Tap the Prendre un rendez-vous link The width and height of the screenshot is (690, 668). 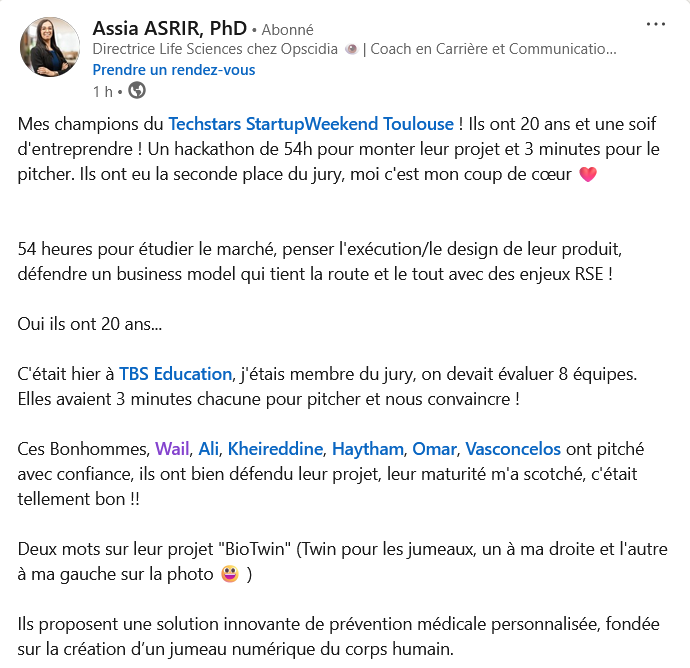click(x=173, y=70)
